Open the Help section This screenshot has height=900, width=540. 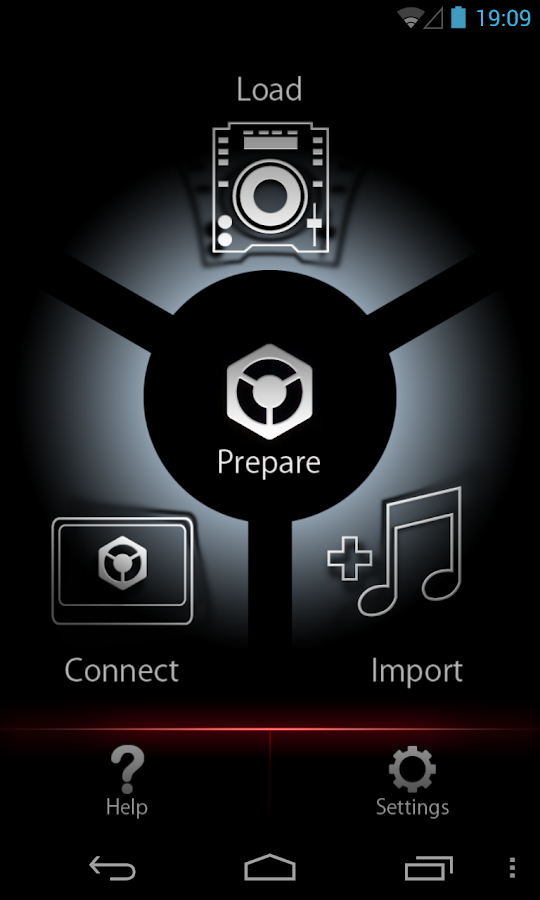(127, 781)
